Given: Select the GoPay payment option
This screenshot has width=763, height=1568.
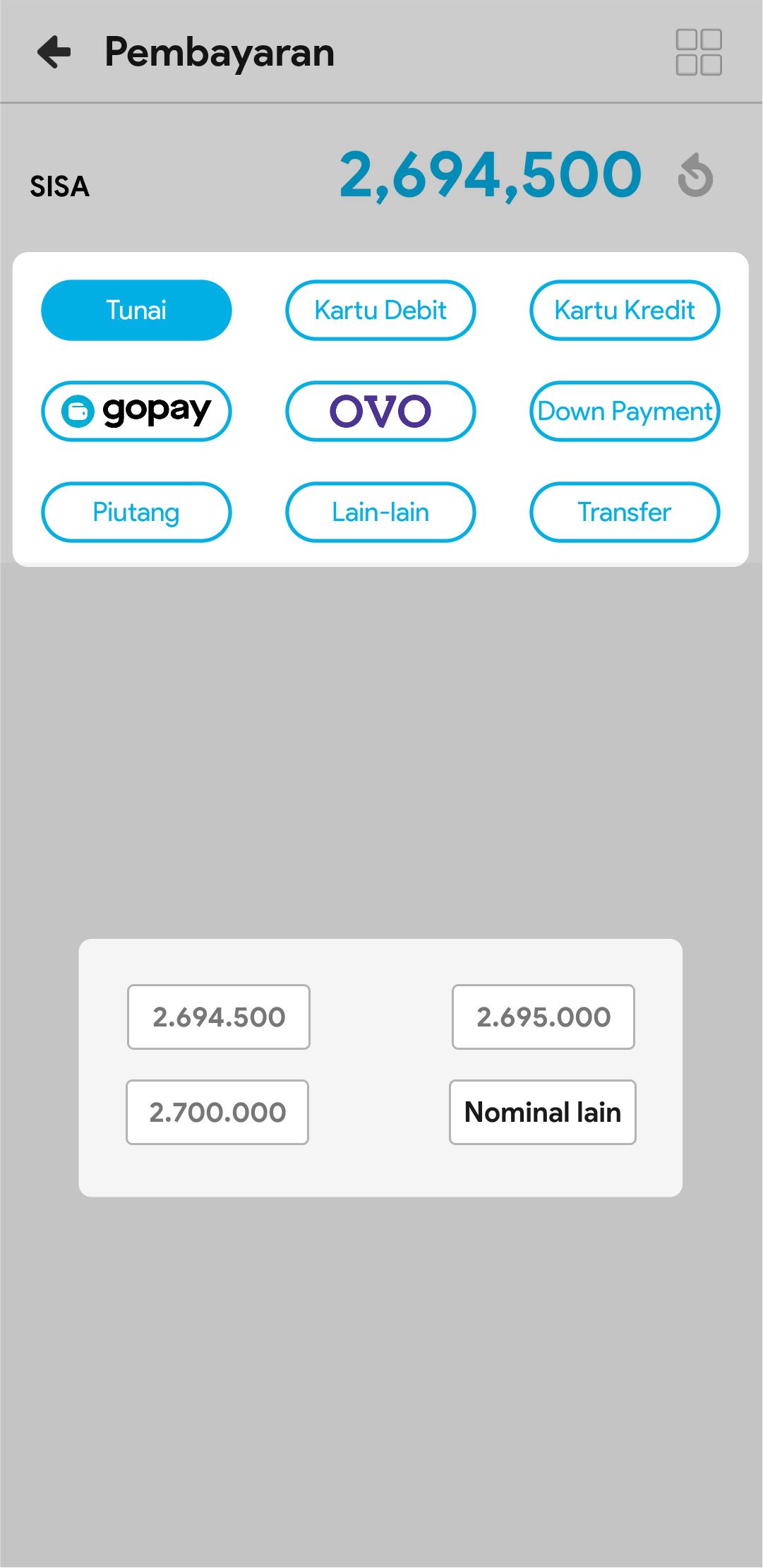Looking at the screenshot, I should coord(136,411).
